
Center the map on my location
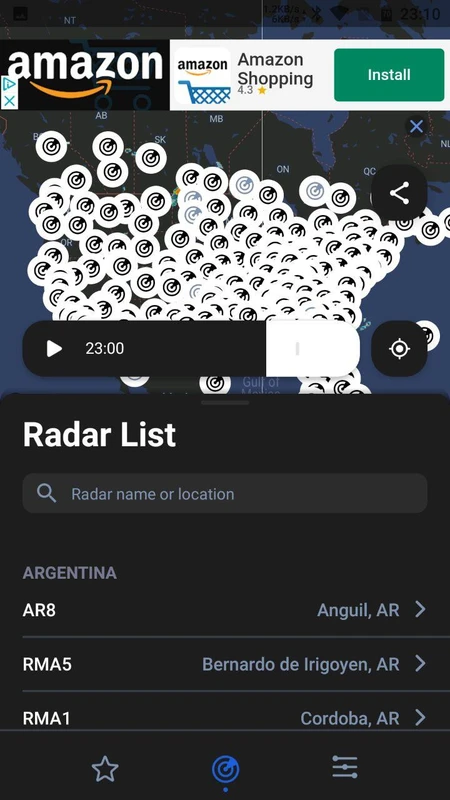399,349
